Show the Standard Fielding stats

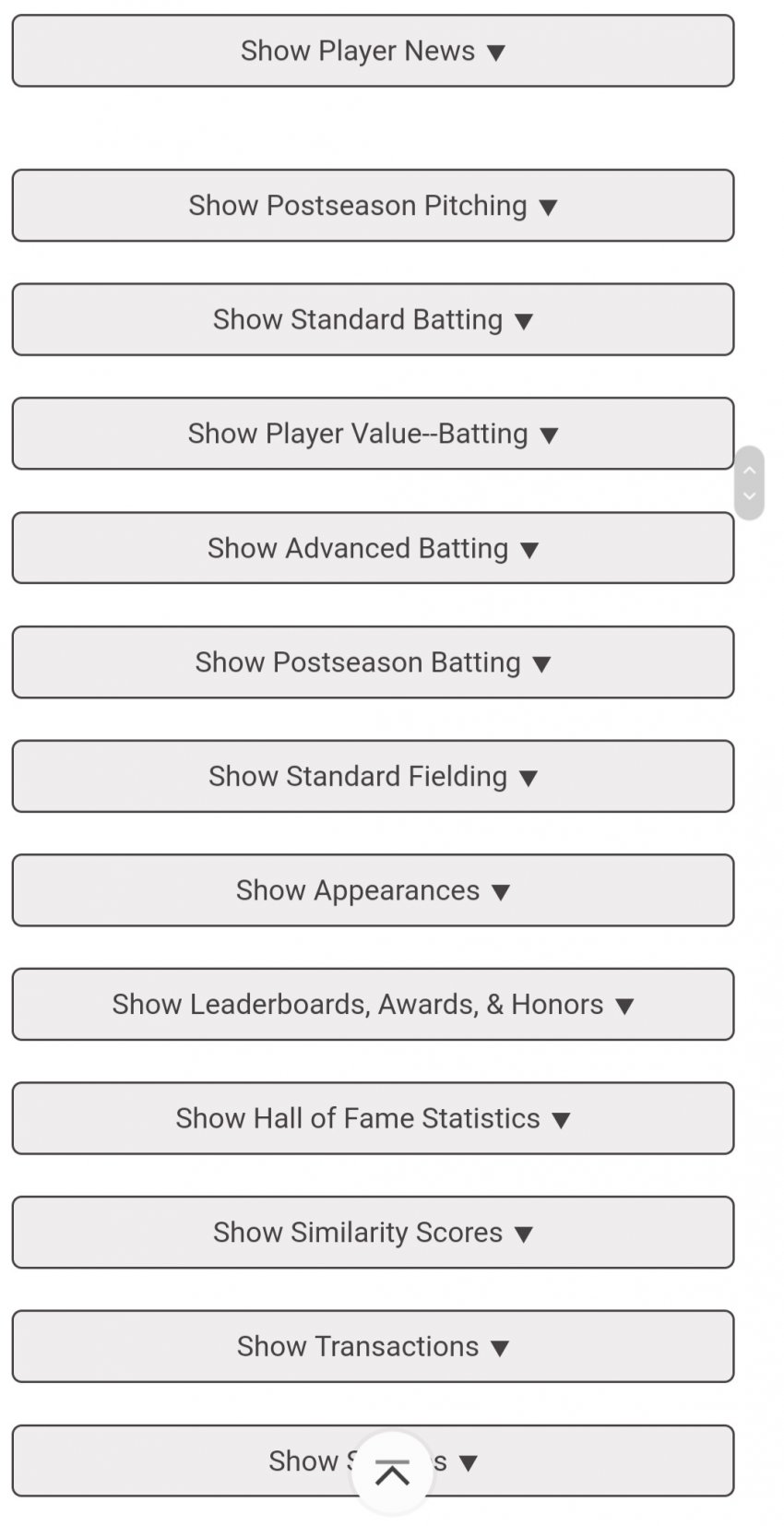[x=373, y=776]
